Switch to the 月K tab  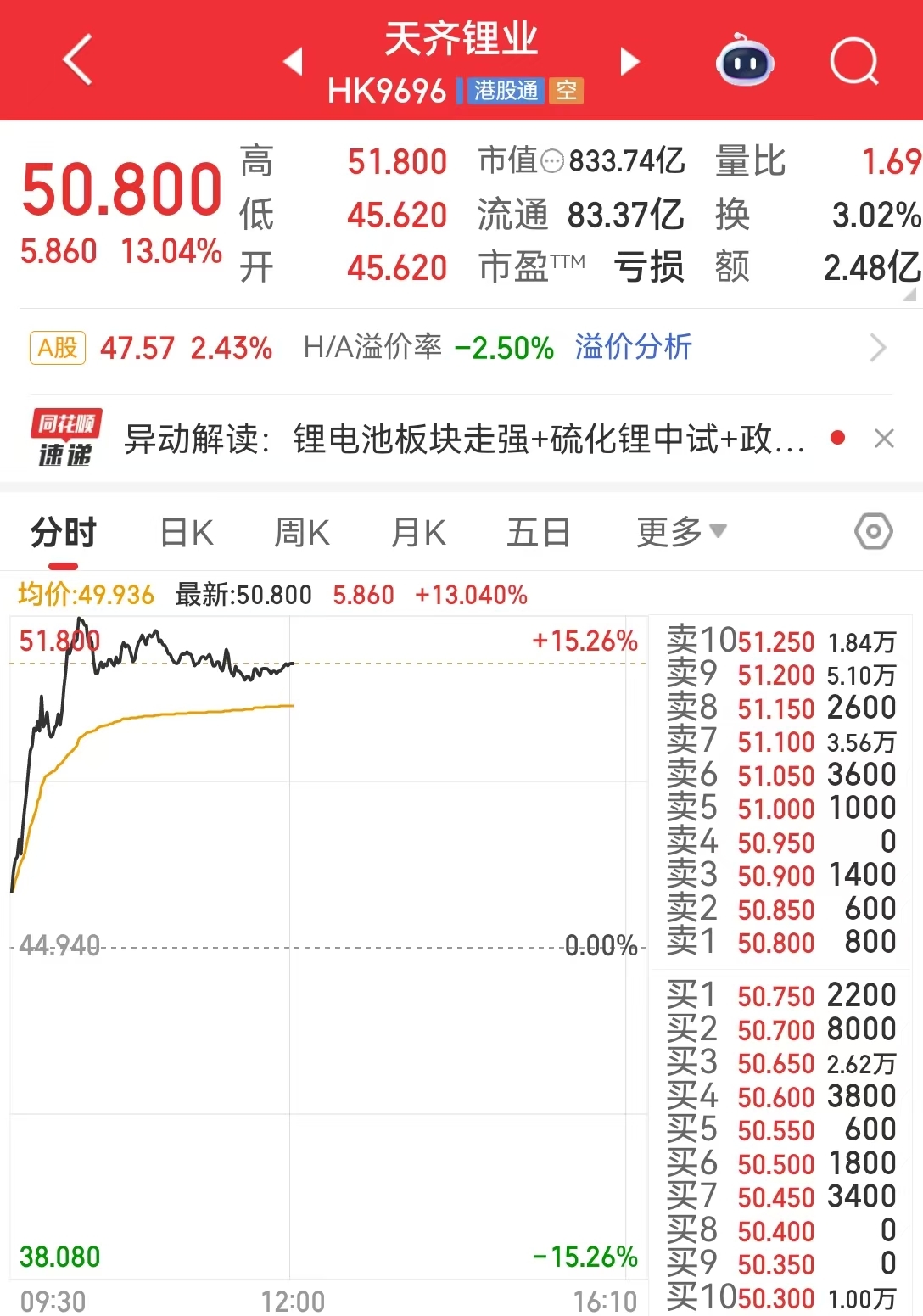[417, 533]
